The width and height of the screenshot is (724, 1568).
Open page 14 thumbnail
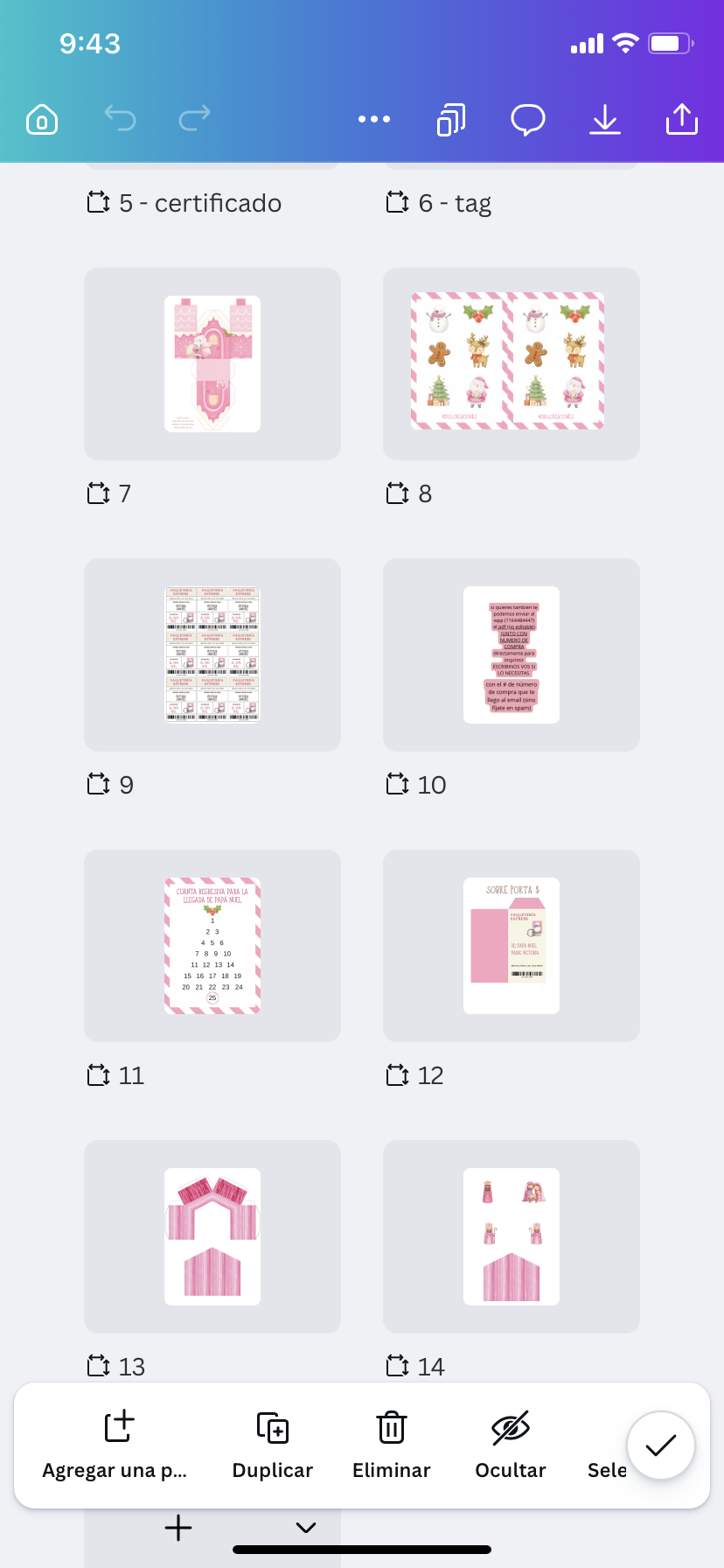(x=511, y=1236)
